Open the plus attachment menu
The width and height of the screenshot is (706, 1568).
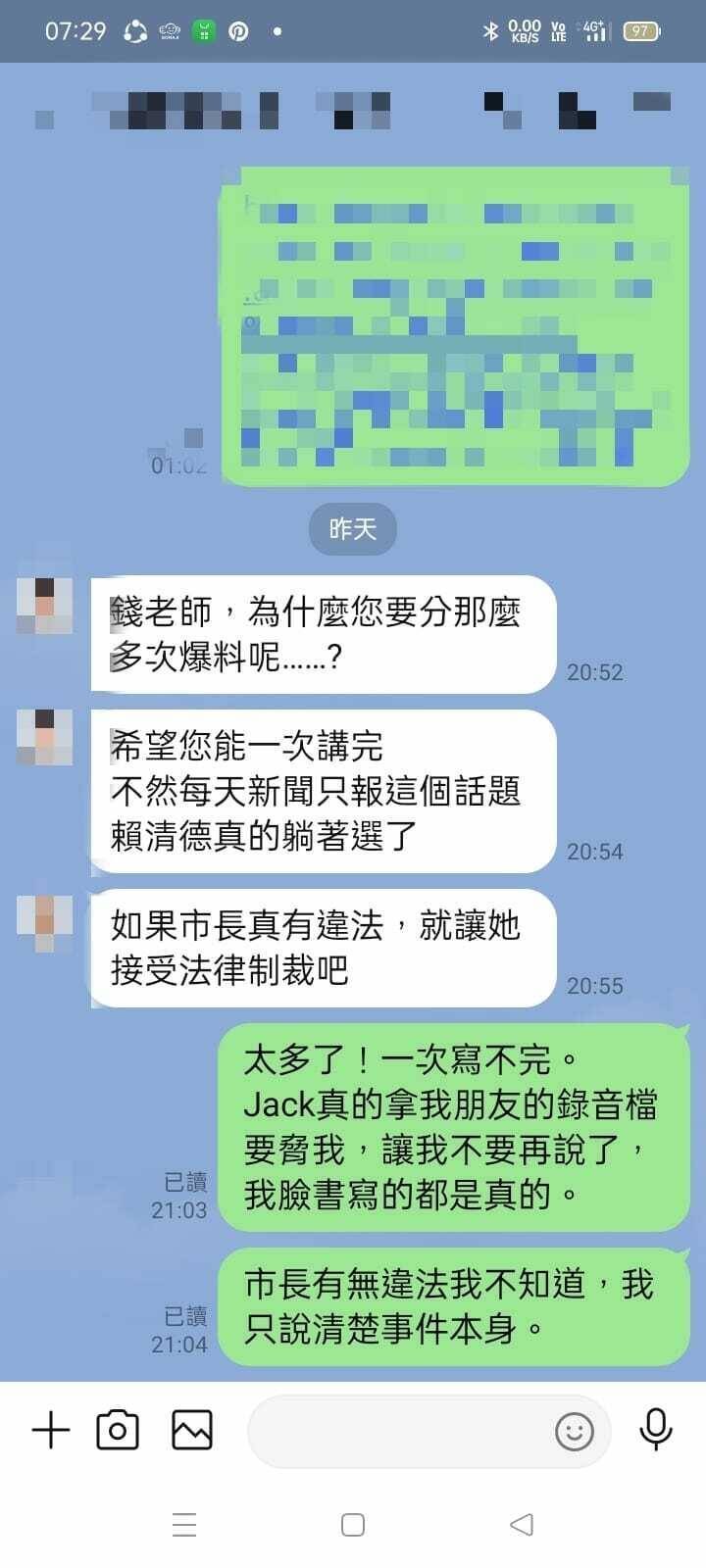[51, 1431]
